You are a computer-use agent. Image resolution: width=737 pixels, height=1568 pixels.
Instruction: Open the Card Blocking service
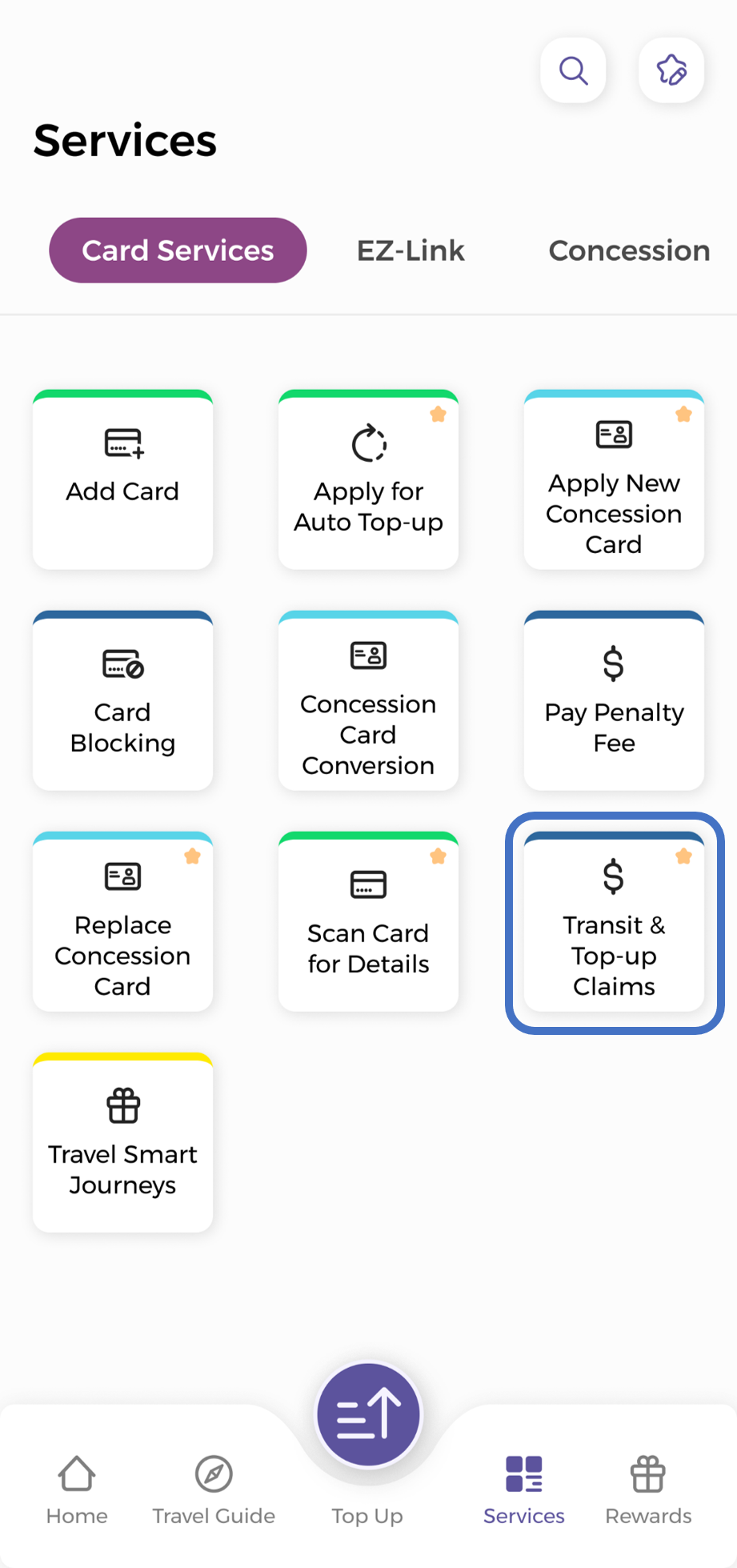(x=122, y=700)
